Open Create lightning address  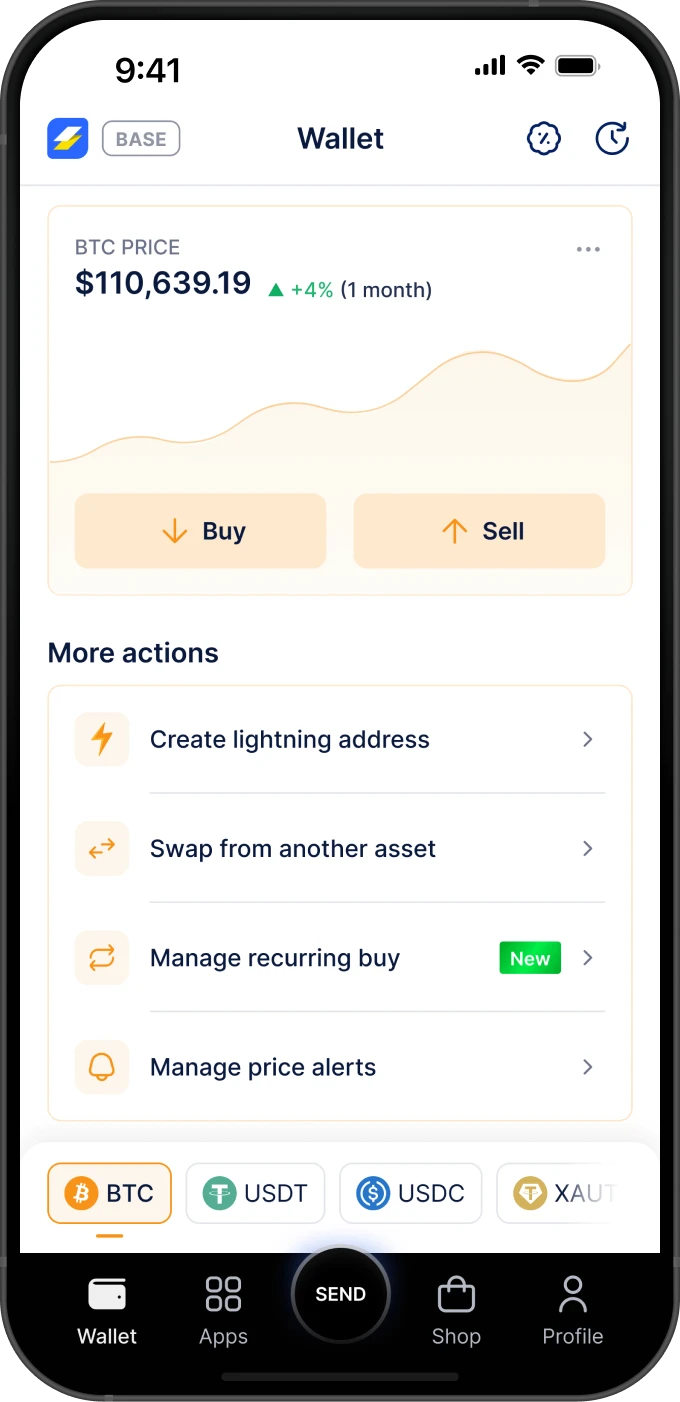[x=340, y=740]
